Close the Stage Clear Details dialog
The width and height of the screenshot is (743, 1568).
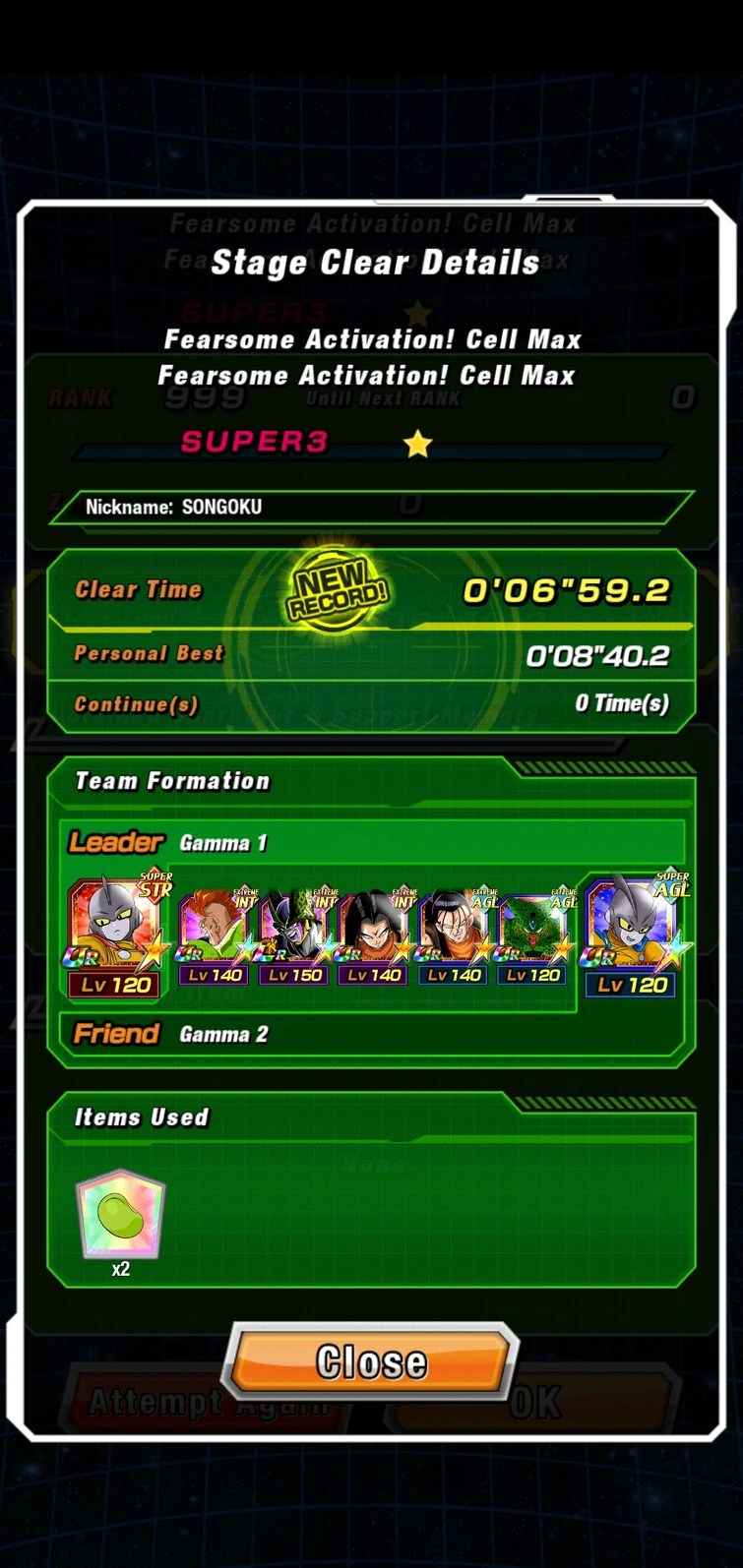[x=371, y=1361]
